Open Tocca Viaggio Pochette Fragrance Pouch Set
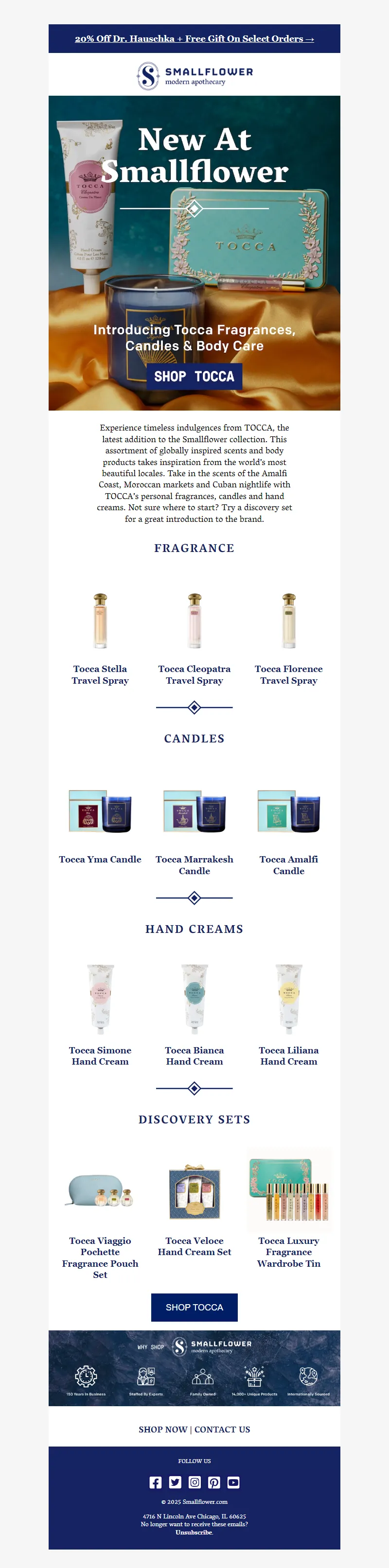389x1568 pixels. click(100, 1257)
